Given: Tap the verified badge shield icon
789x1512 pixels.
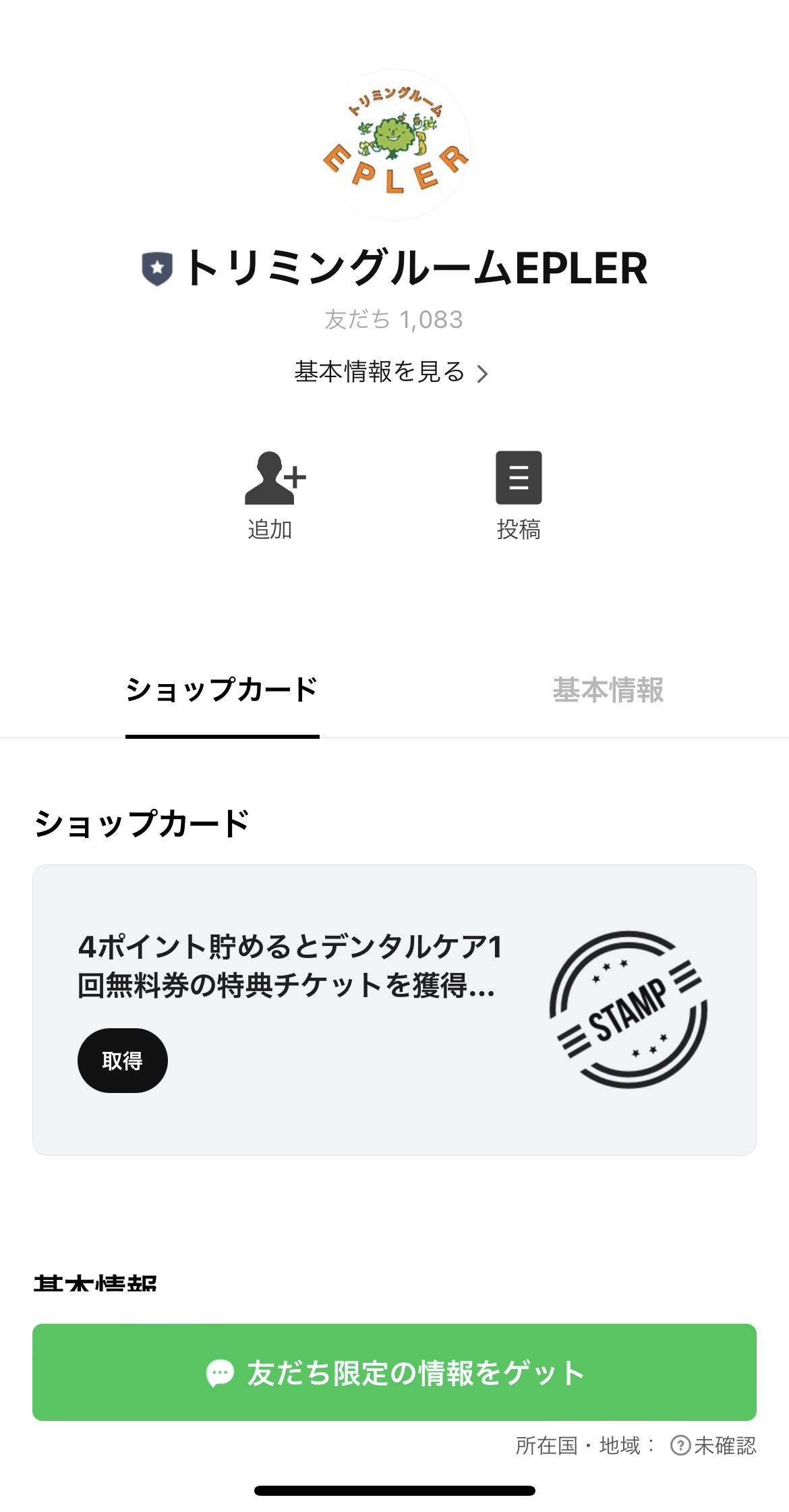Looking at the screenshot, I should pos(156,267).
